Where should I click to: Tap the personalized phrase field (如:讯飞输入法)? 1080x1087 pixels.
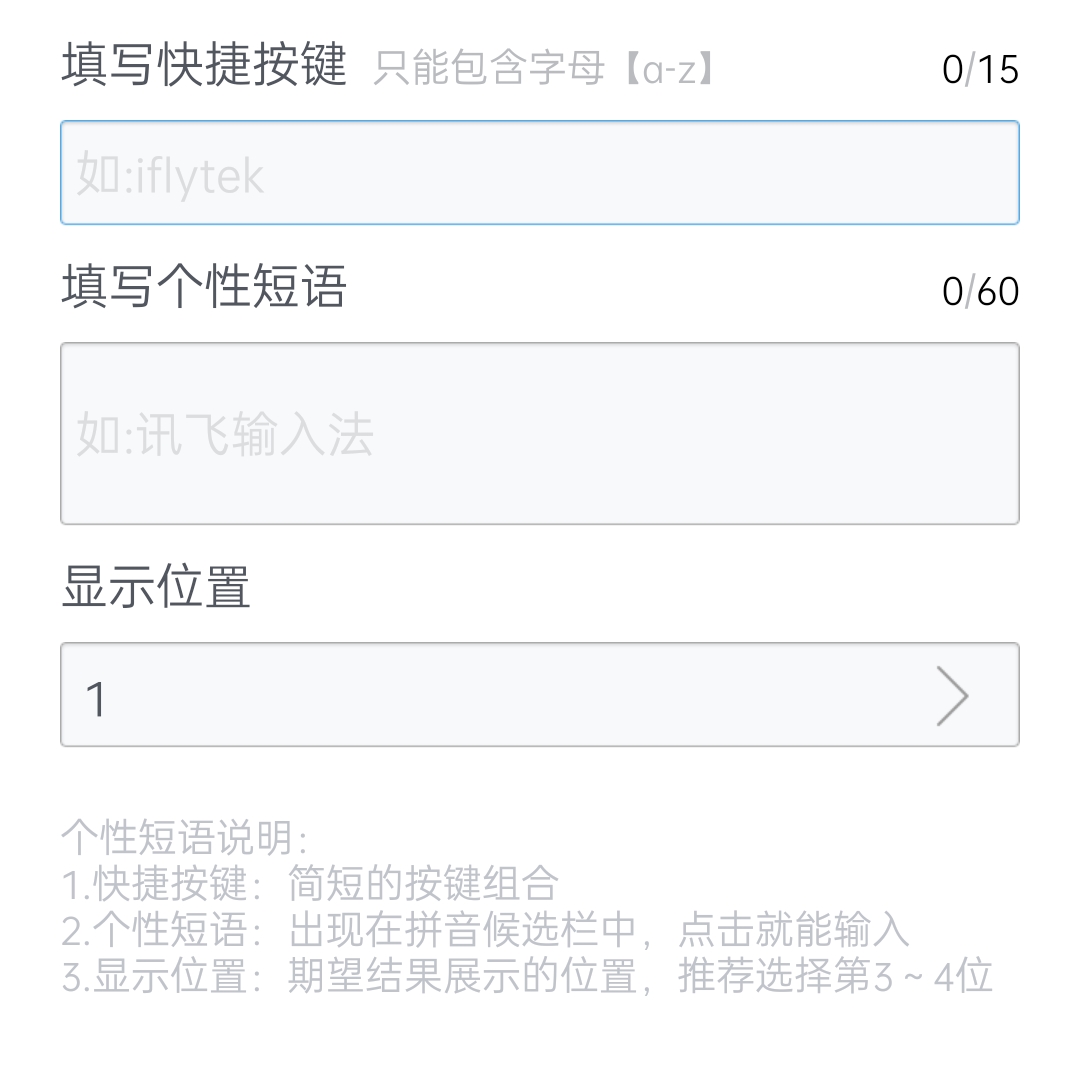click(540, 433)
